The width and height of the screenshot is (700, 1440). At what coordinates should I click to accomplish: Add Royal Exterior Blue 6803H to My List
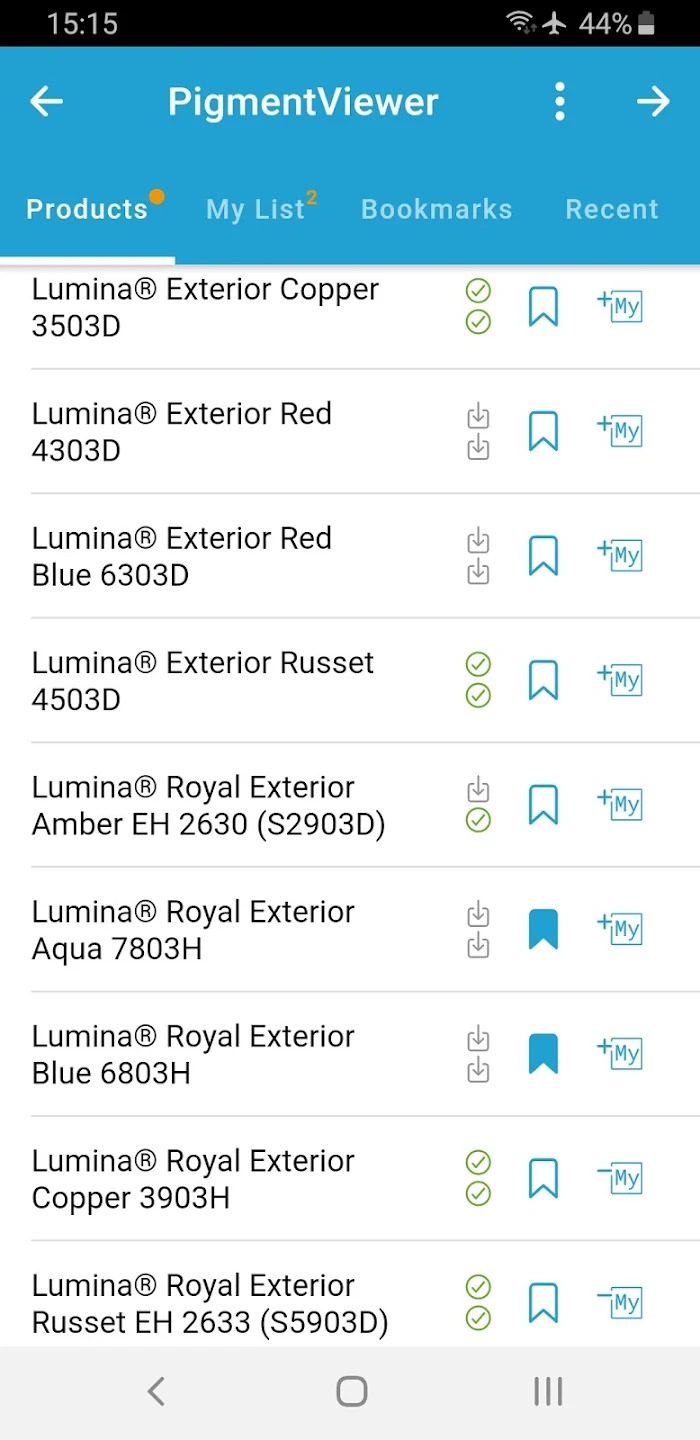click(620, 1053)
